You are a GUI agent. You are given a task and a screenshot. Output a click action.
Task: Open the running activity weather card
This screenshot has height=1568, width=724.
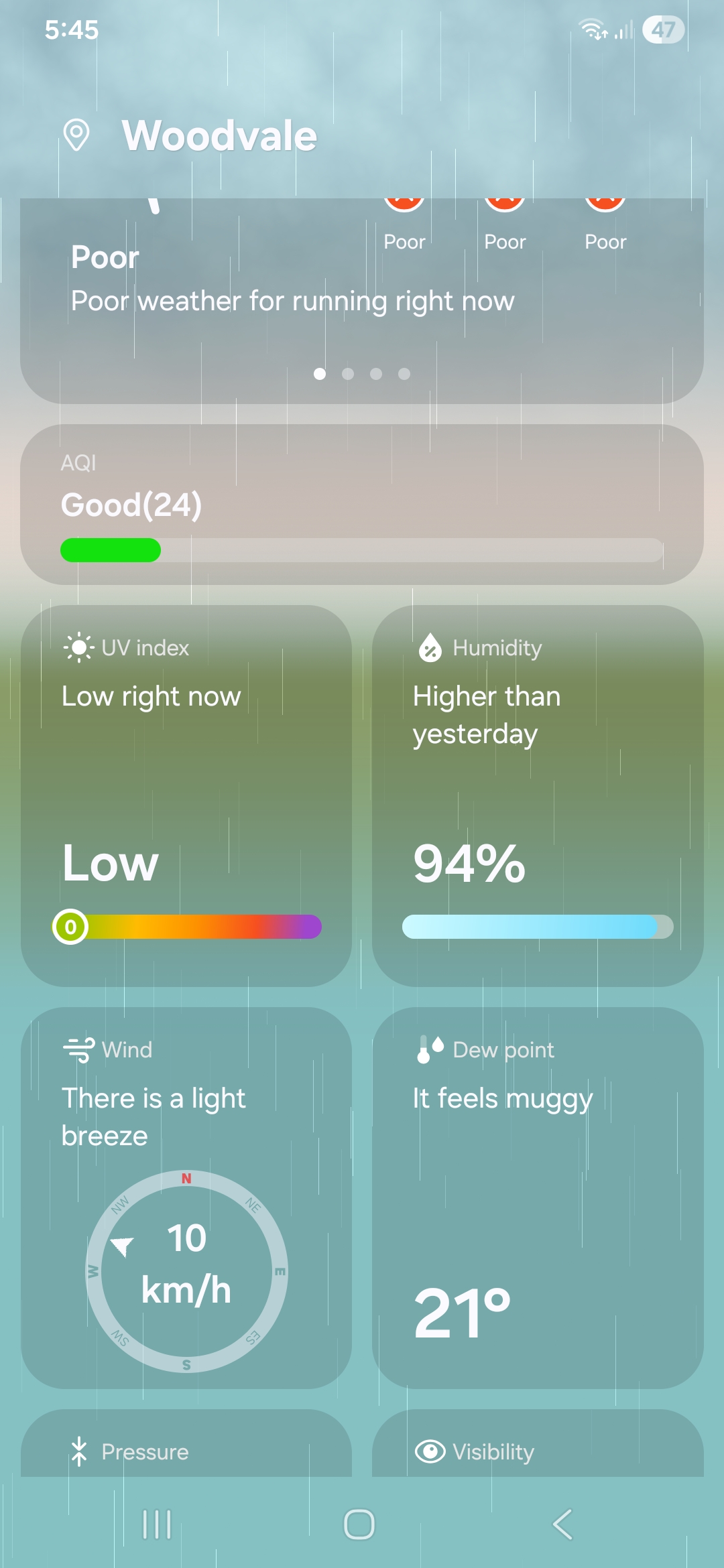tap(362, 300)
